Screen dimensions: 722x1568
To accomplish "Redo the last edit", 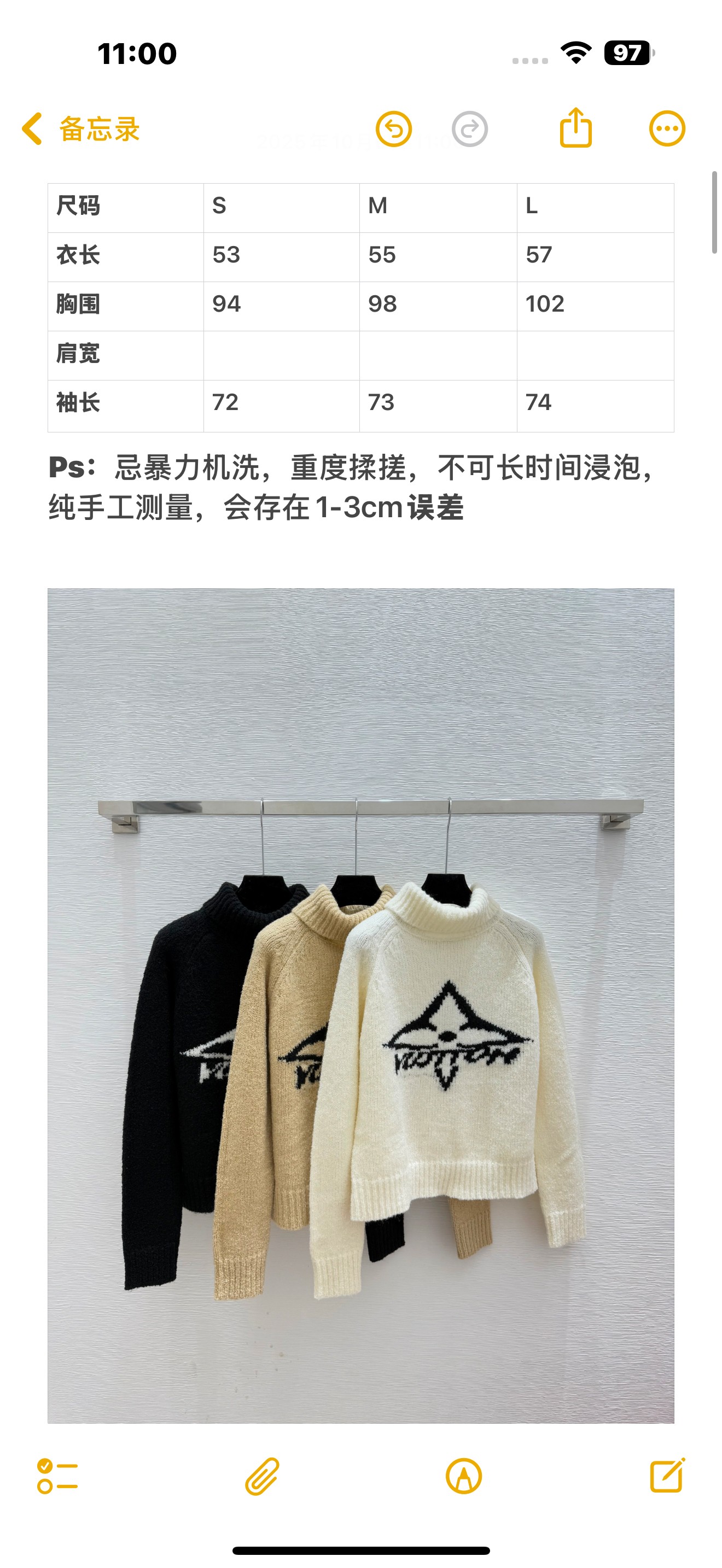I will pyautogui.click(x=469, y=129).
